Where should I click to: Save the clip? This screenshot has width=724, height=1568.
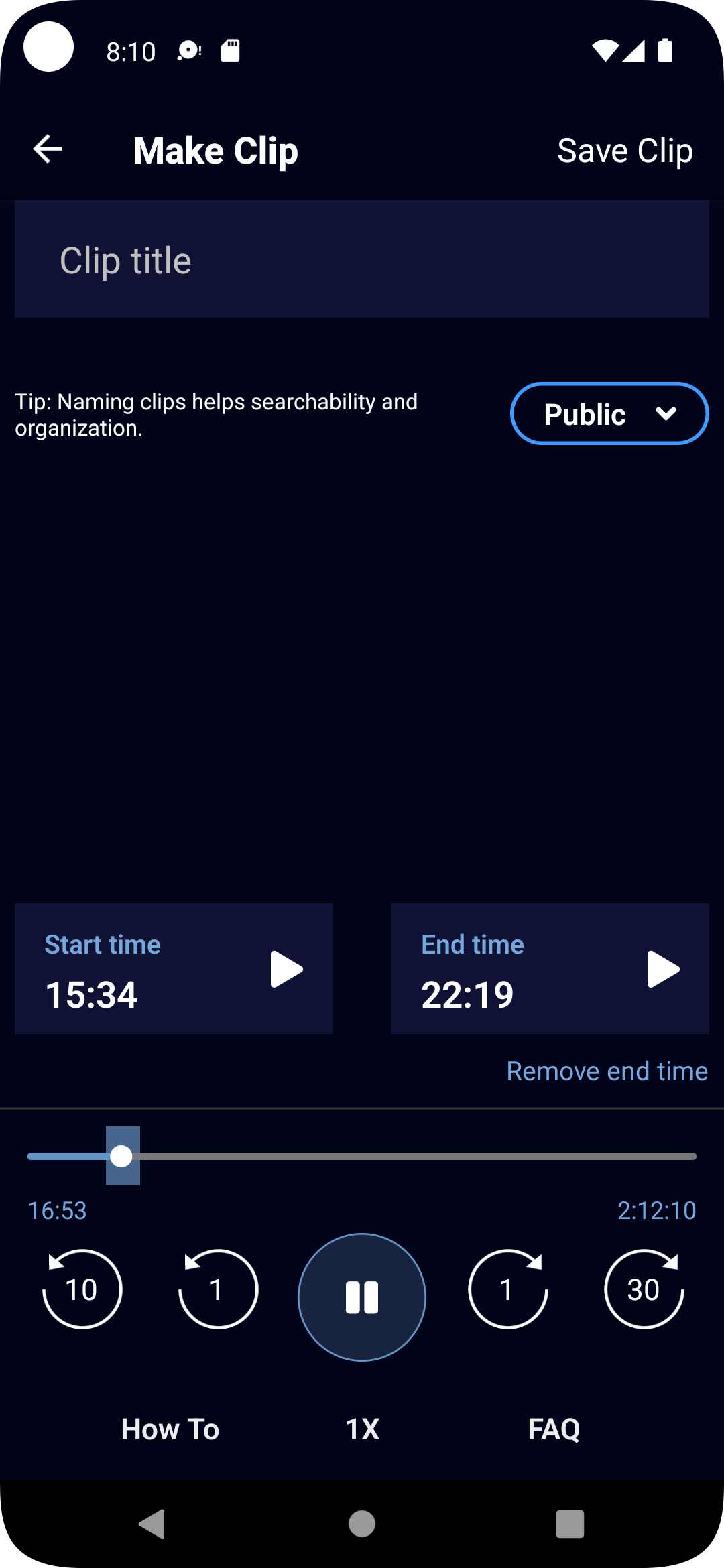pyautogui.click(x=625, y=151)
